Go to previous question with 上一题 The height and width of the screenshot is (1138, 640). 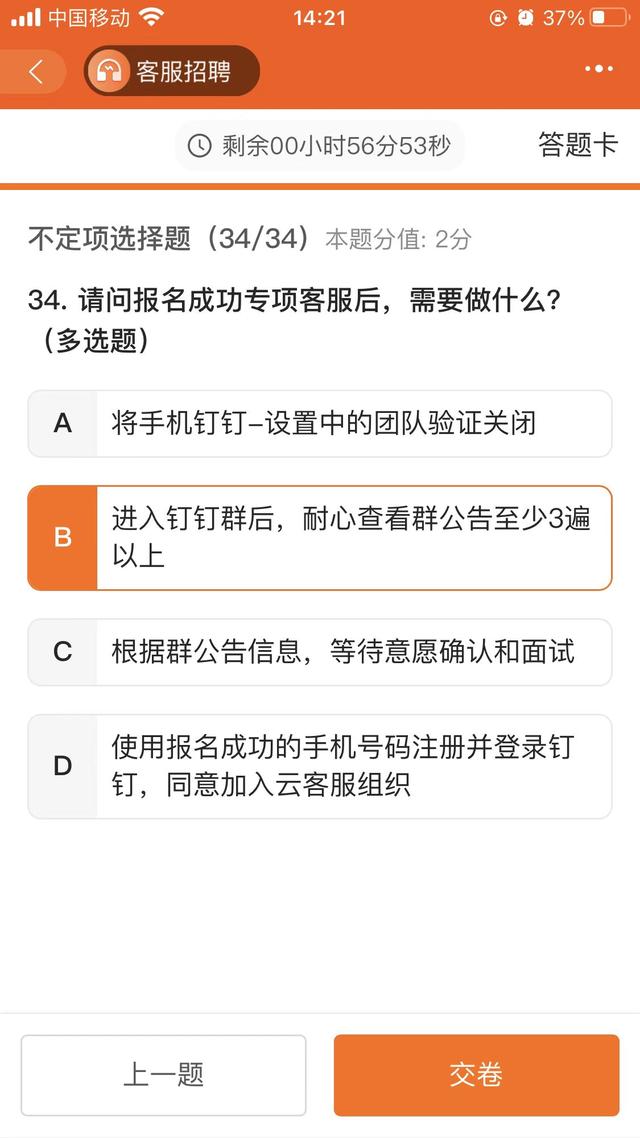point(163,1075)
